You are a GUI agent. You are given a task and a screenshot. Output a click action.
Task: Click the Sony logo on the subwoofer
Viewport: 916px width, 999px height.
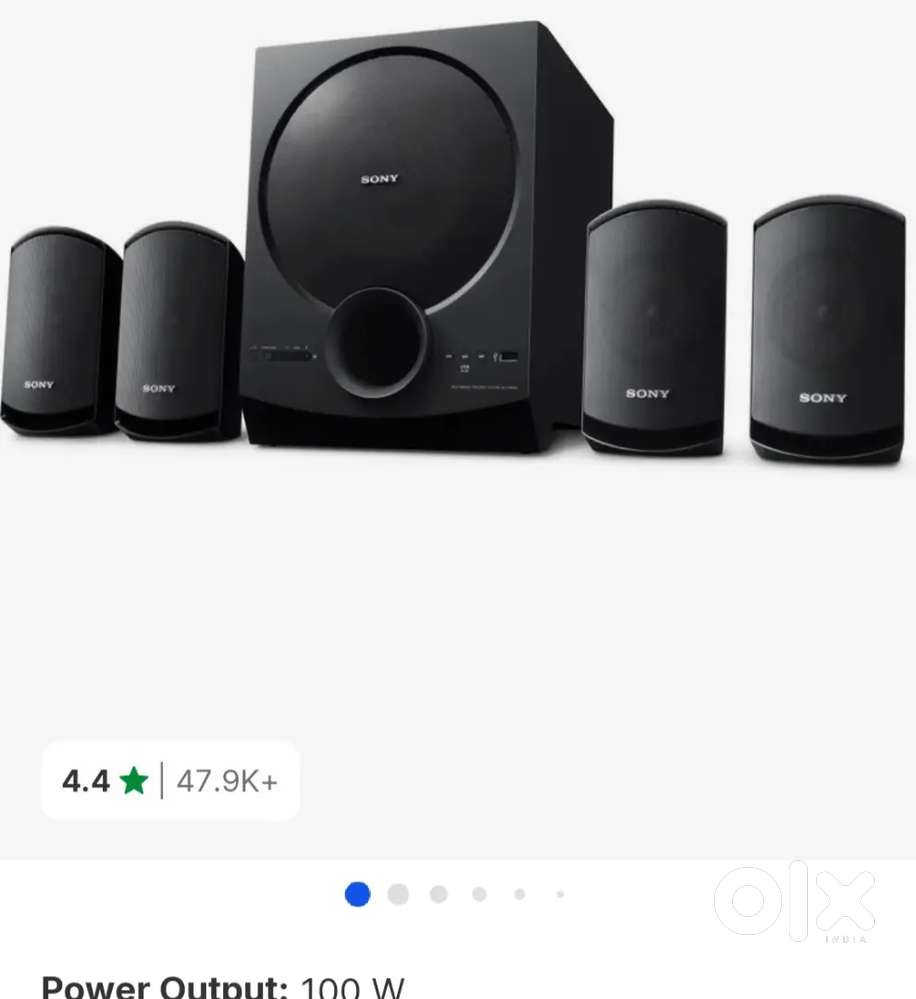click(x=378, y=178)
